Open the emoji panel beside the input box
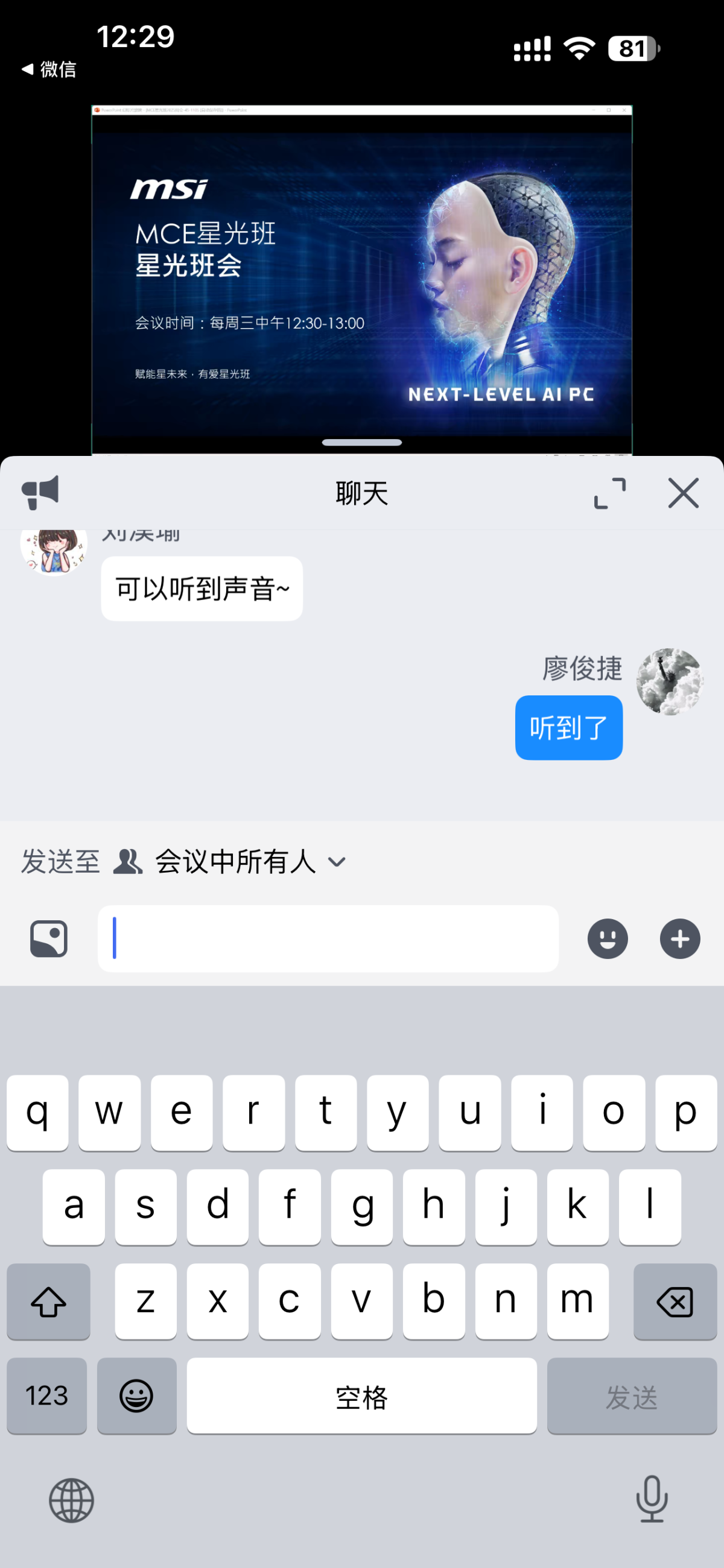The height and width of the screenshot is (1568, 724). [606, 938]
